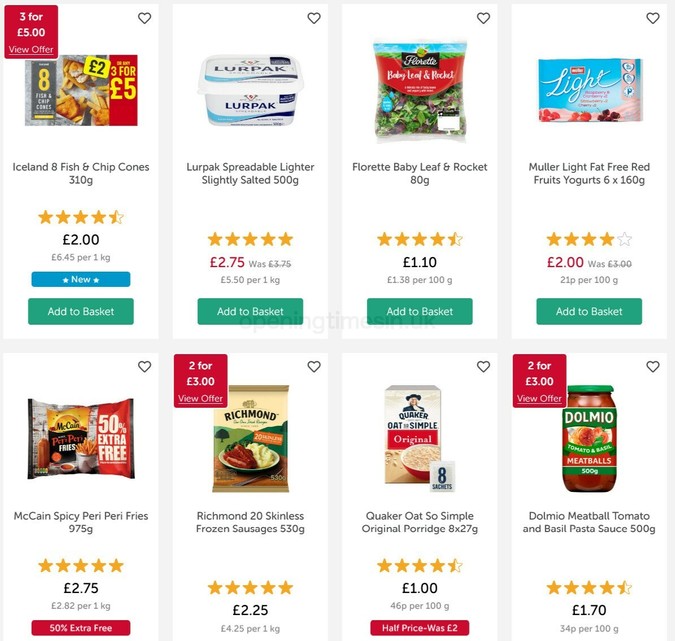
Task: Save Muller Light Yogurts to favourites
Action: 653,18
